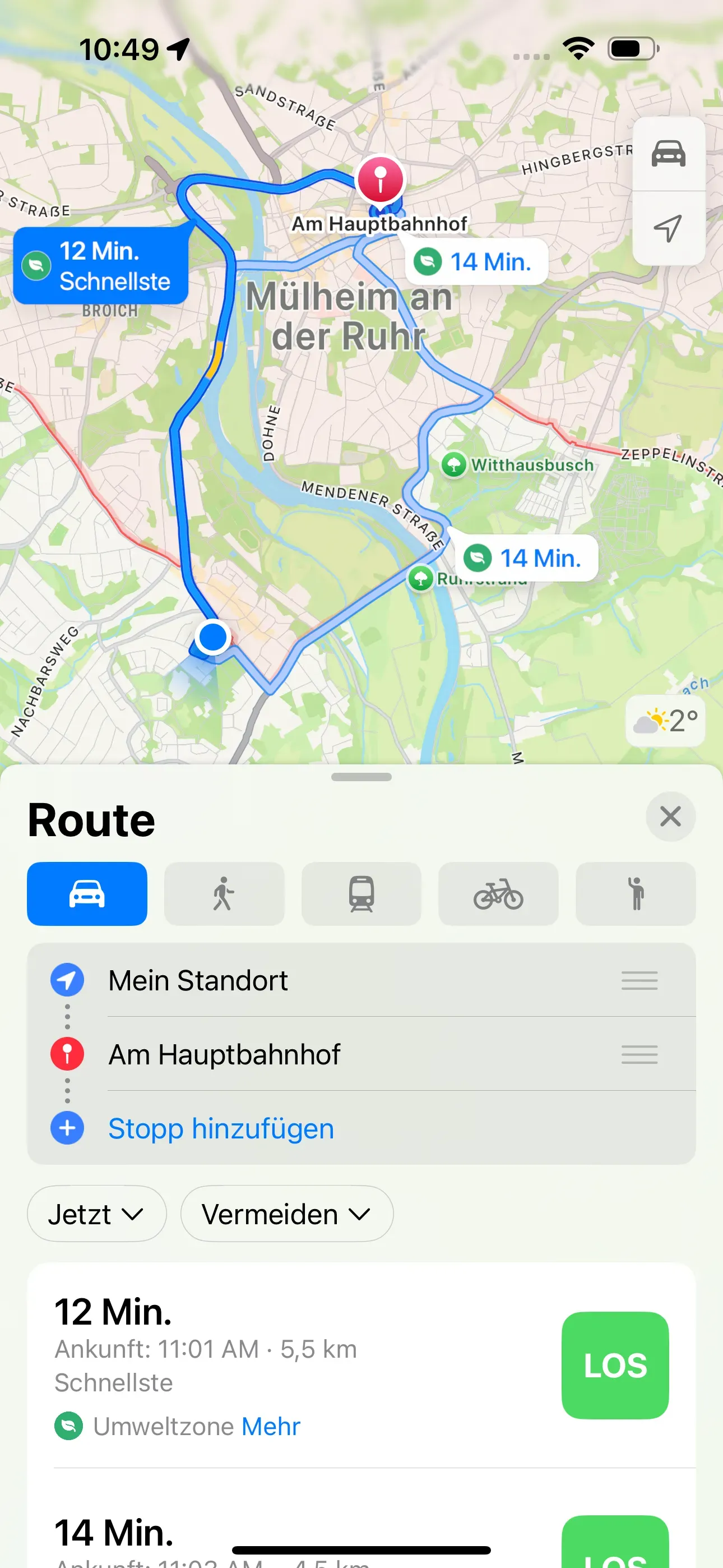Open the Witthausbusch park marker

point(454,464)
